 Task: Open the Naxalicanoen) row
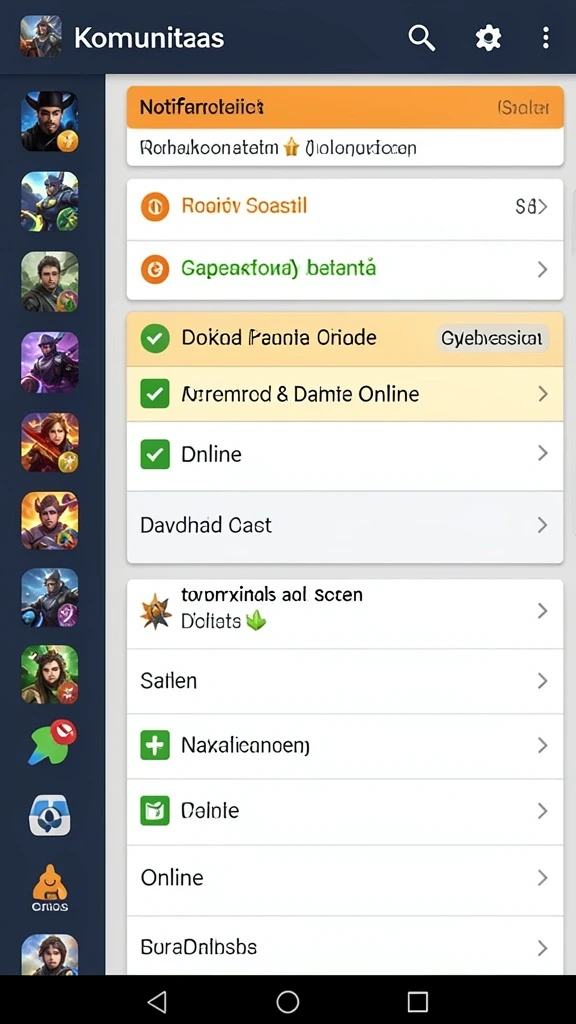click(x=345, y=746)
